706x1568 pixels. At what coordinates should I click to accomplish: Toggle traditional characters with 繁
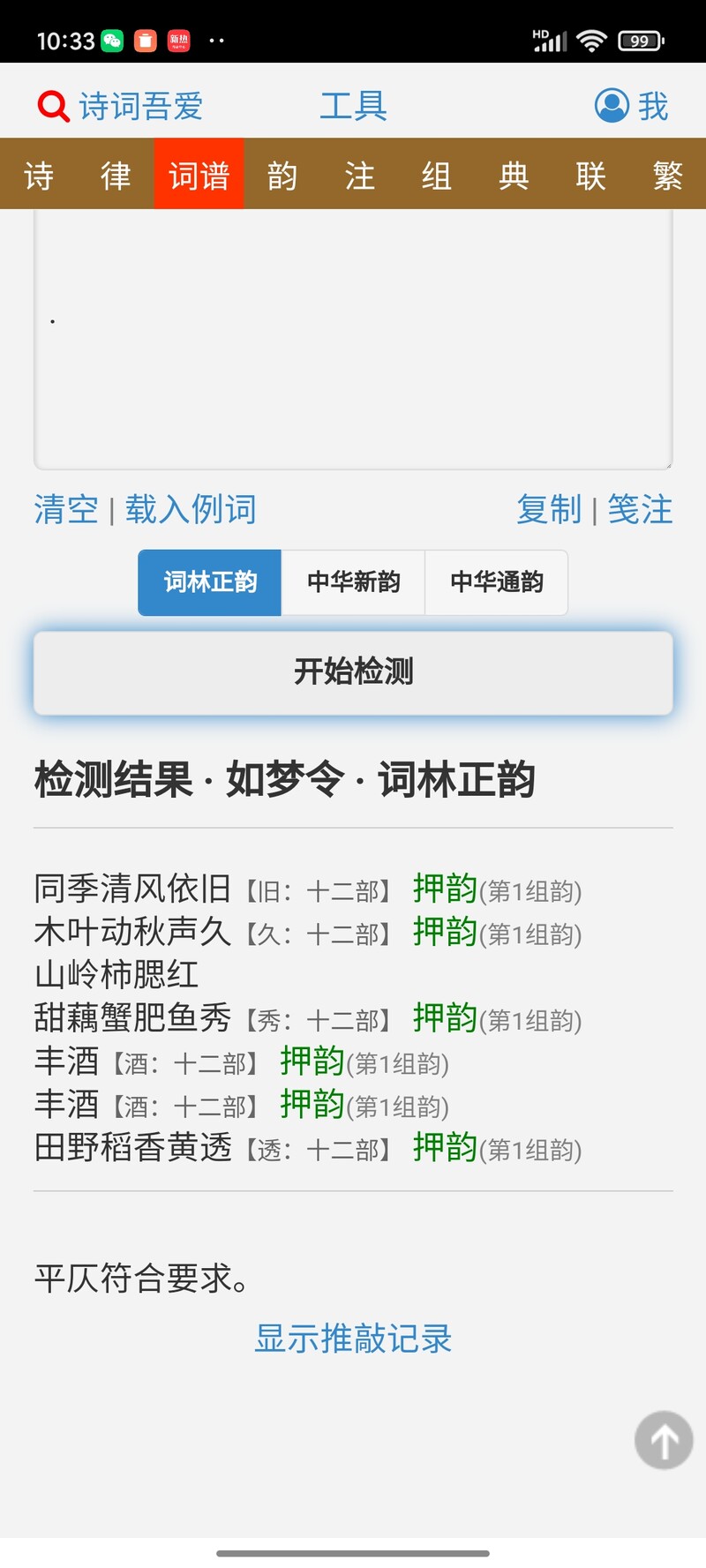click(667, 175)
